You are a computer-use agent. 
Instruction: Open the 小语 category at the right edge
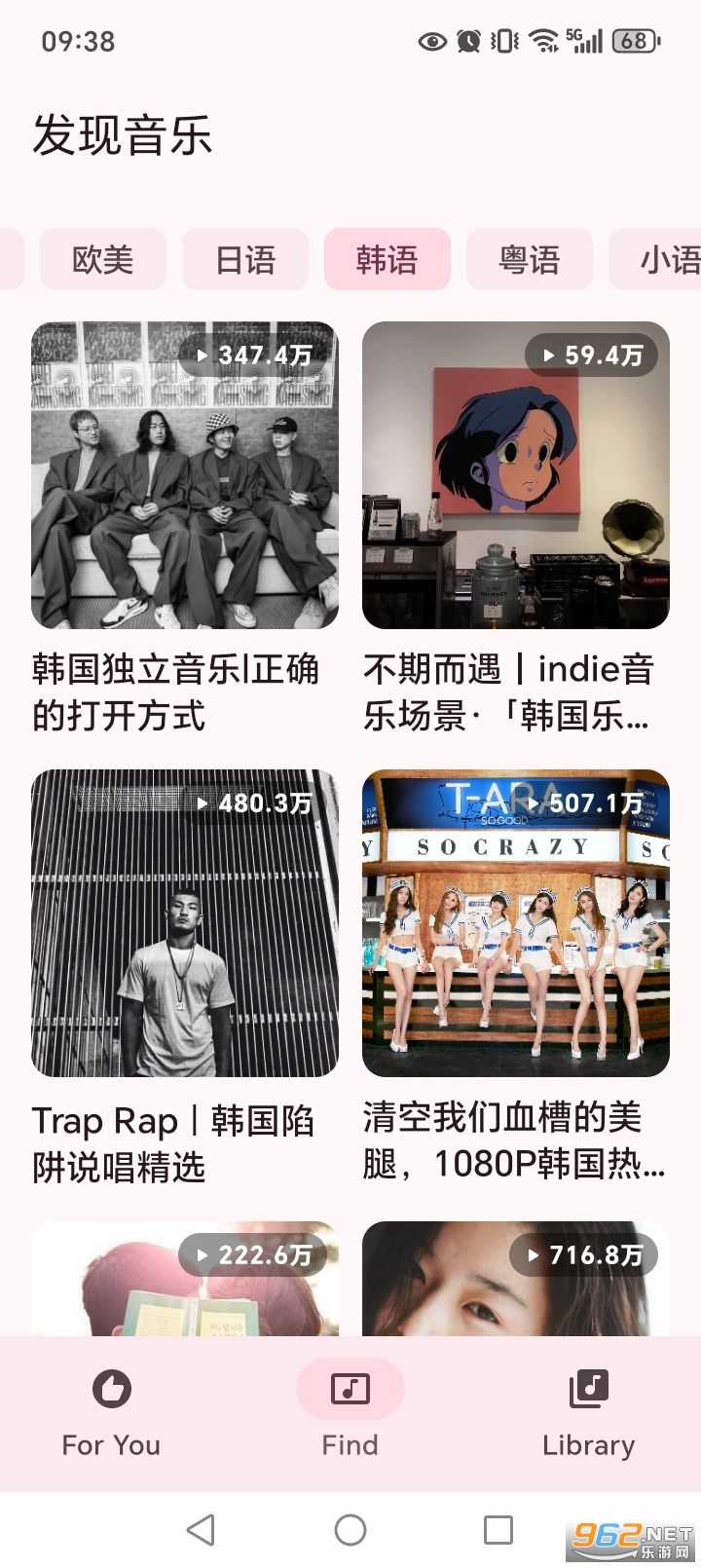[667, 259]
